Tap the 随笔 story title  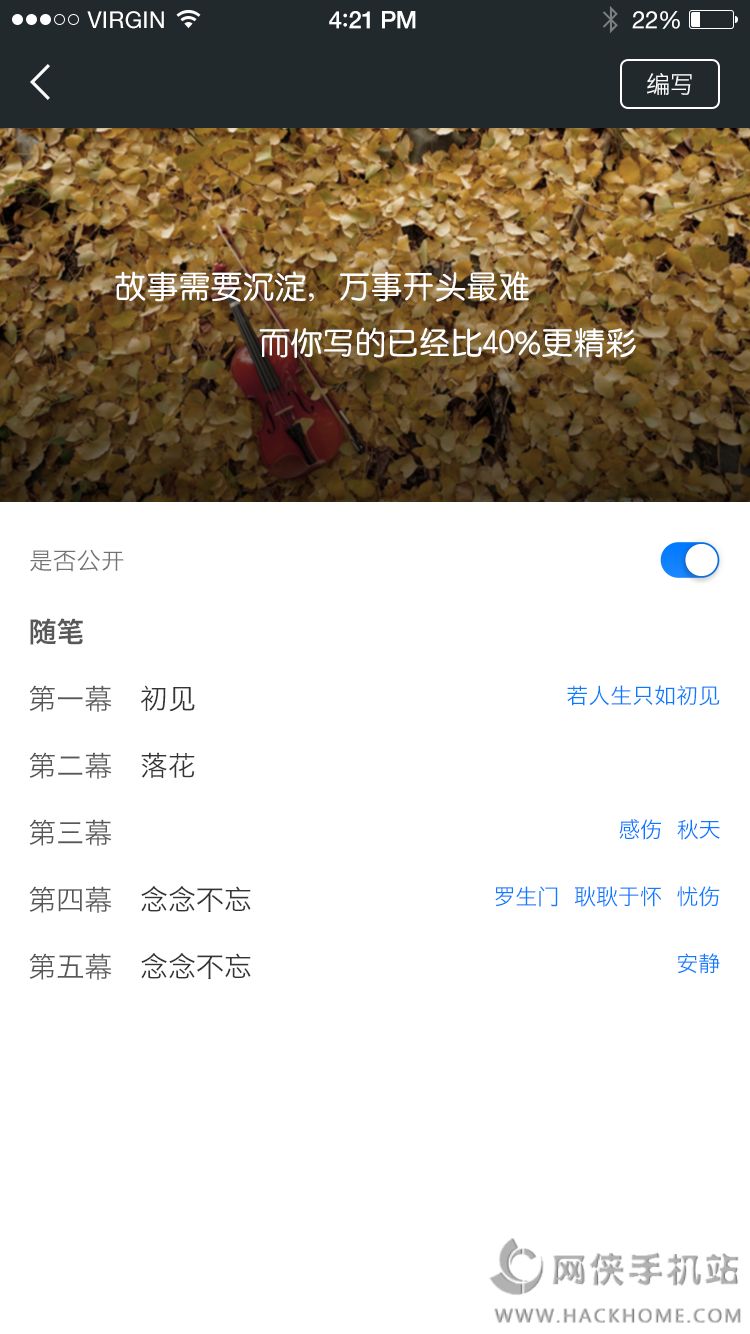point(55,632)
